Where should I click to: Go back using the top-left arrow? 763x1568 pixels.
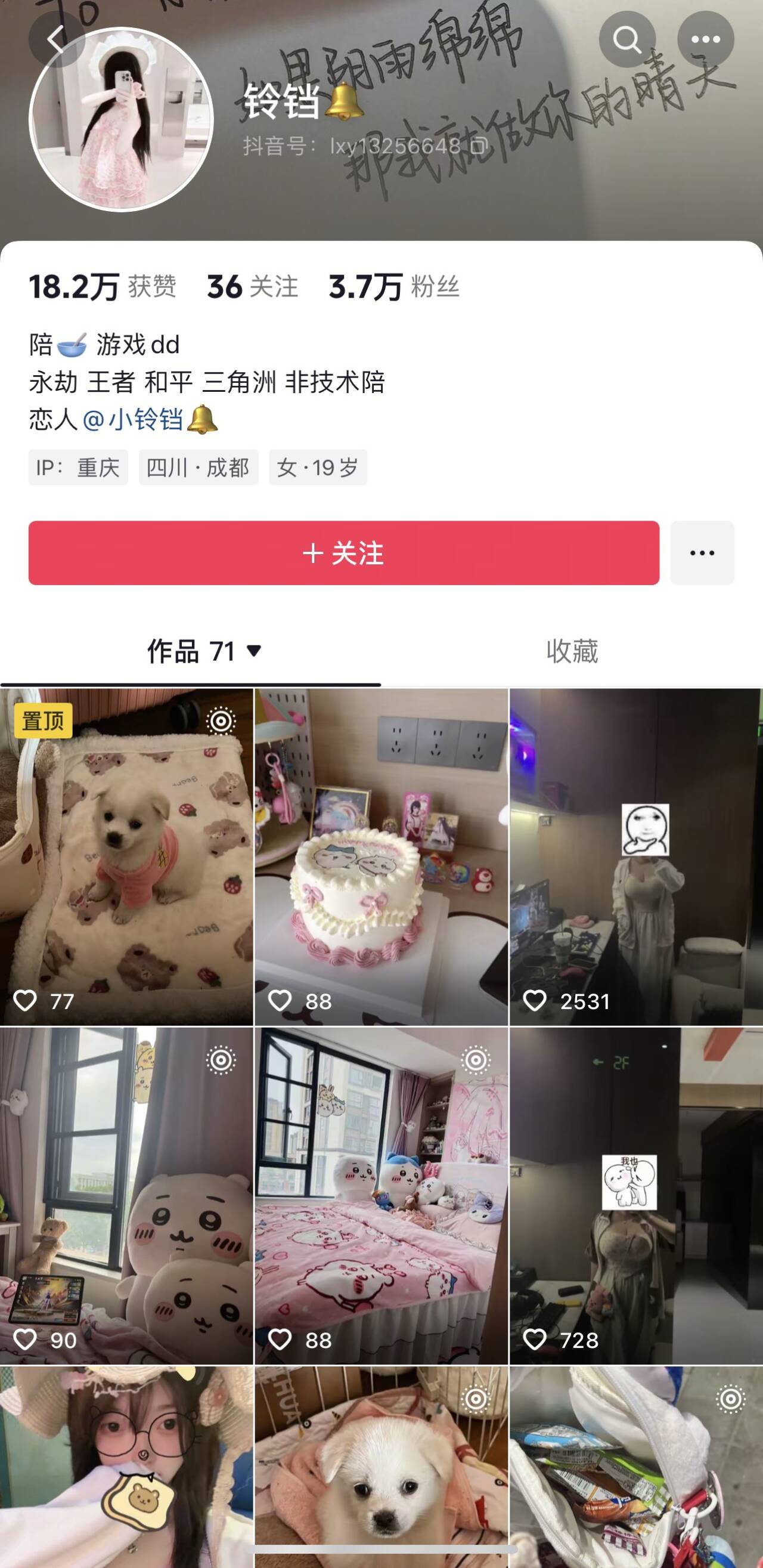pyautogui.click(x=56, y=40)
